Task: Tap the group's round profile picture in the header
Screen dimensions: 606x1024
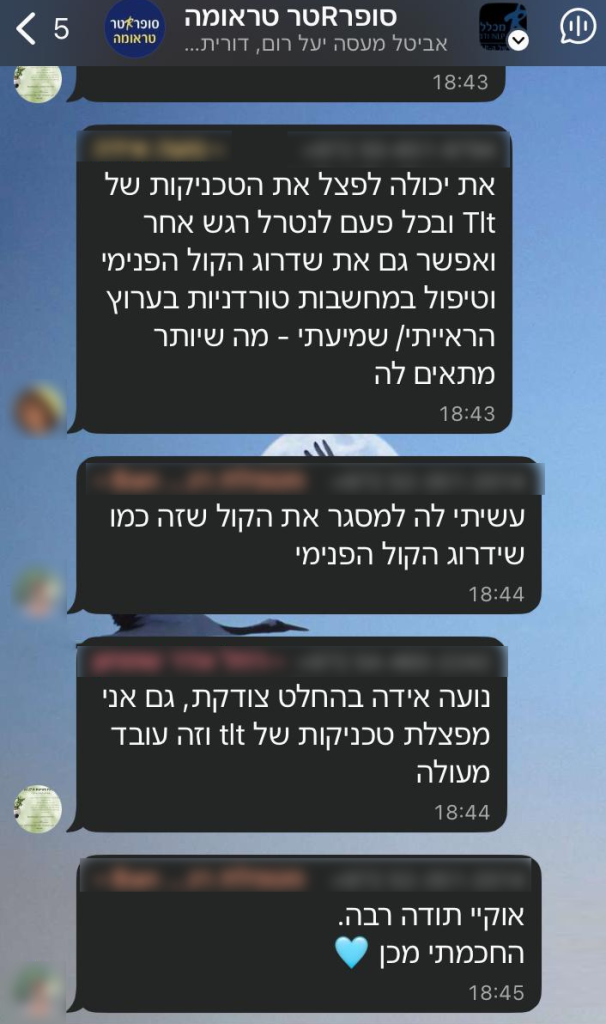Action: tap(135, 29)
